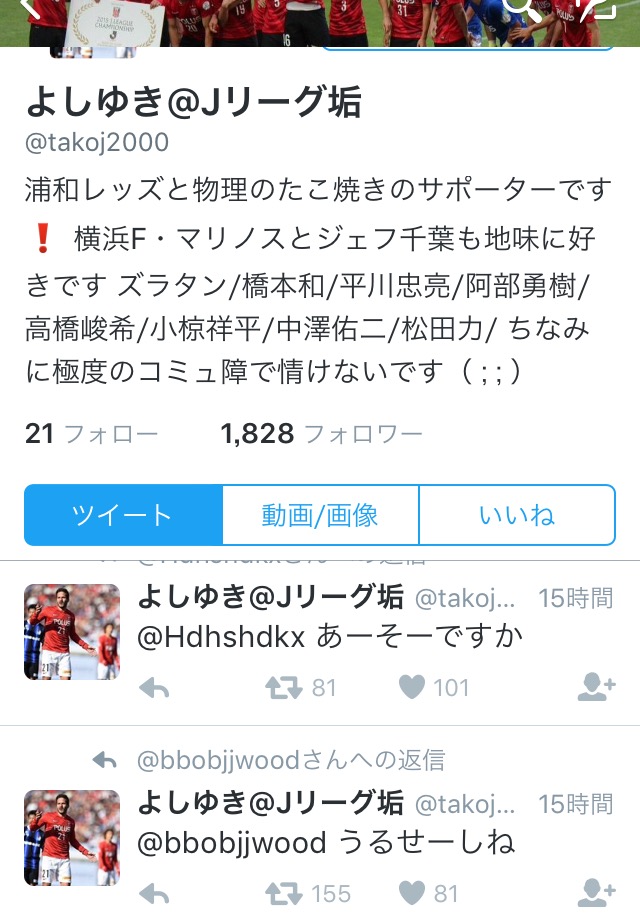This screenshot has height=919, width=640.
Task: Like the あーそーですか tweet
Action: coord(412,687)
